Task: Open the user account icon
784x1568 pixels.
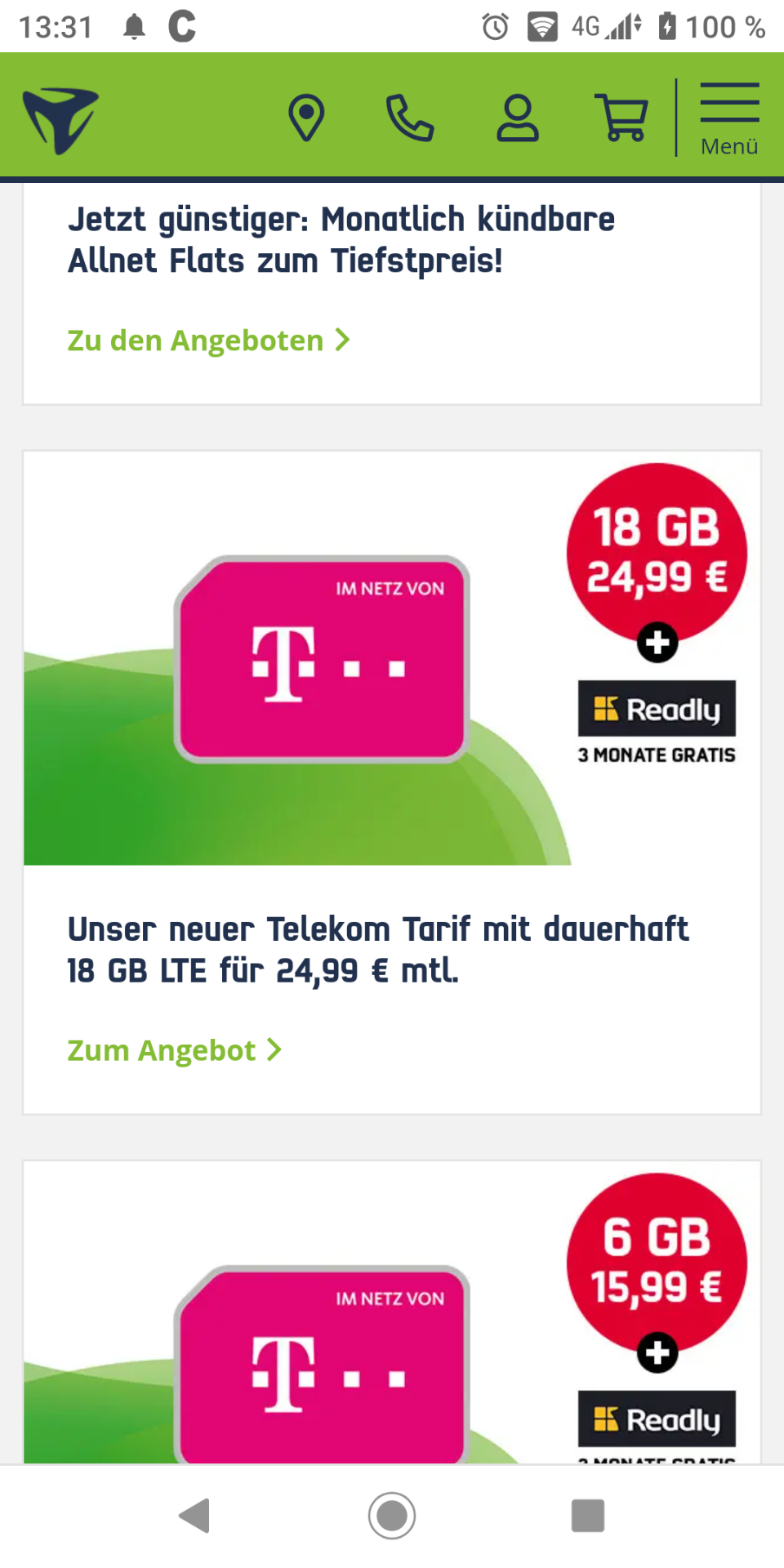Action: [x=518, y=118]
